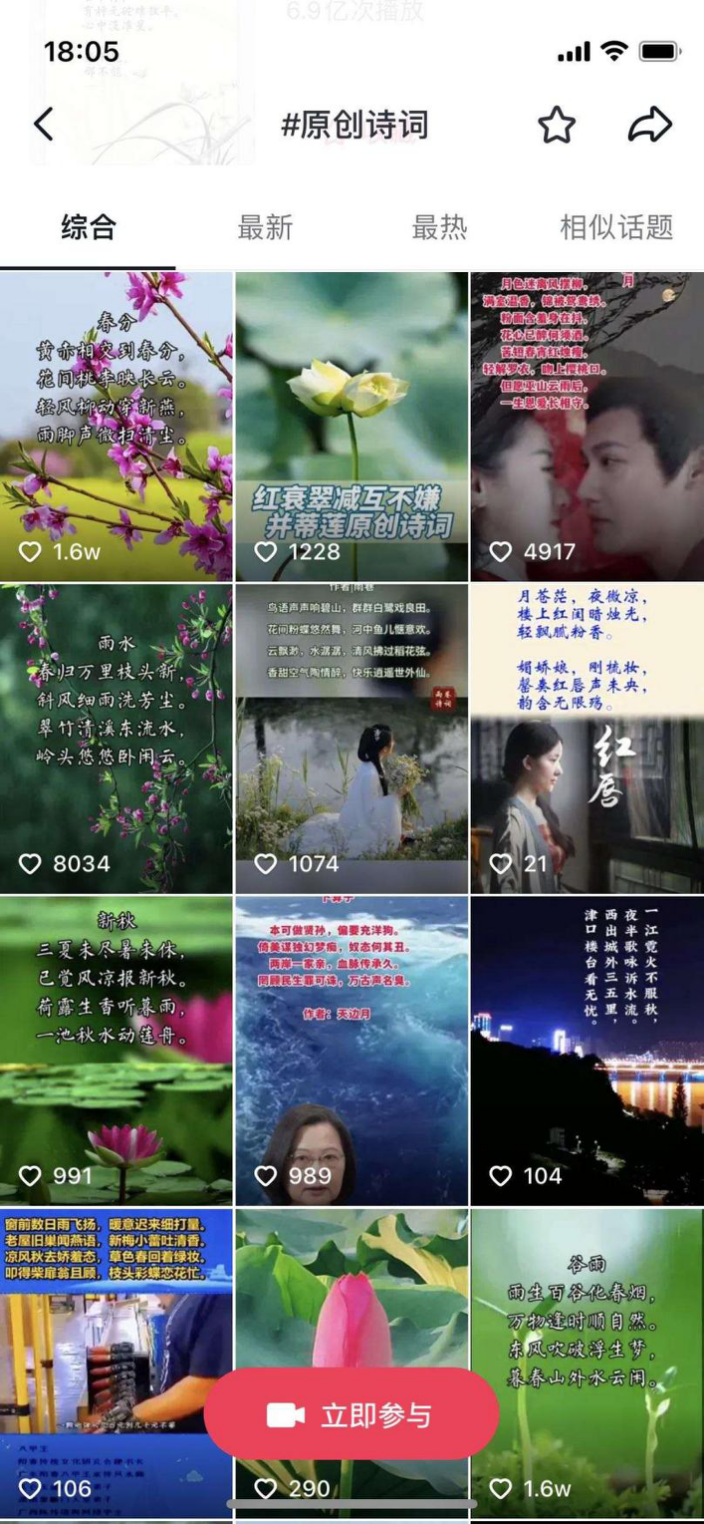Open the 春分 poem video
Viewport: 704px width, 1524px height.
click(x=116, y=426)
